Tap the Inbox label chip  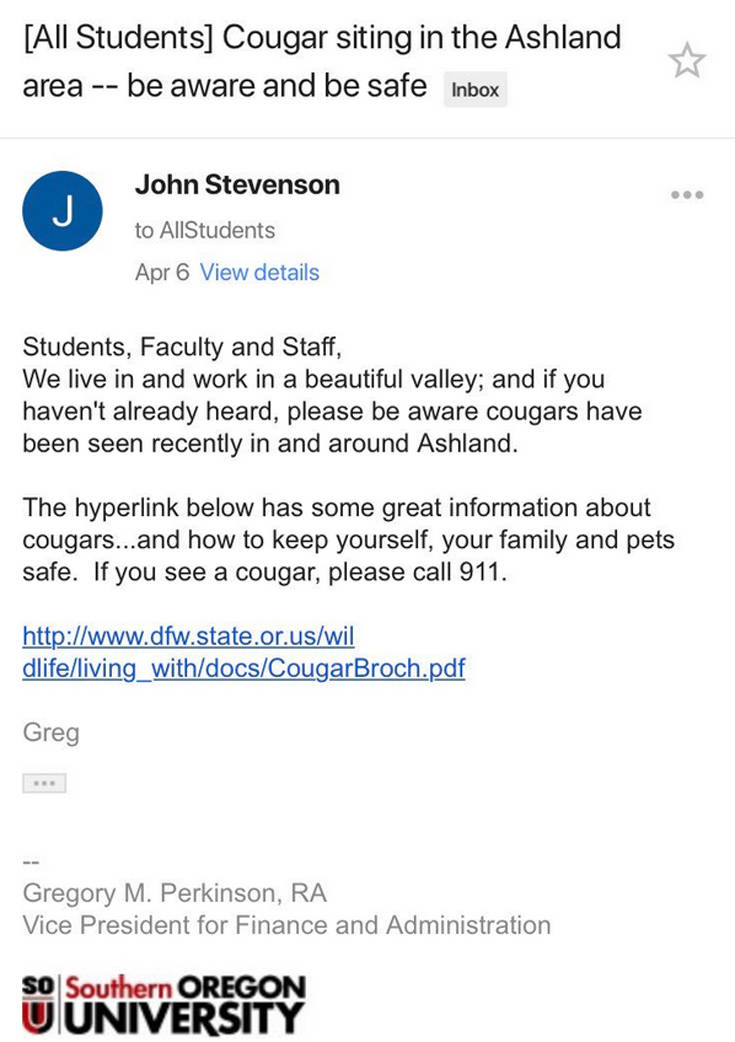pos(475,89)
